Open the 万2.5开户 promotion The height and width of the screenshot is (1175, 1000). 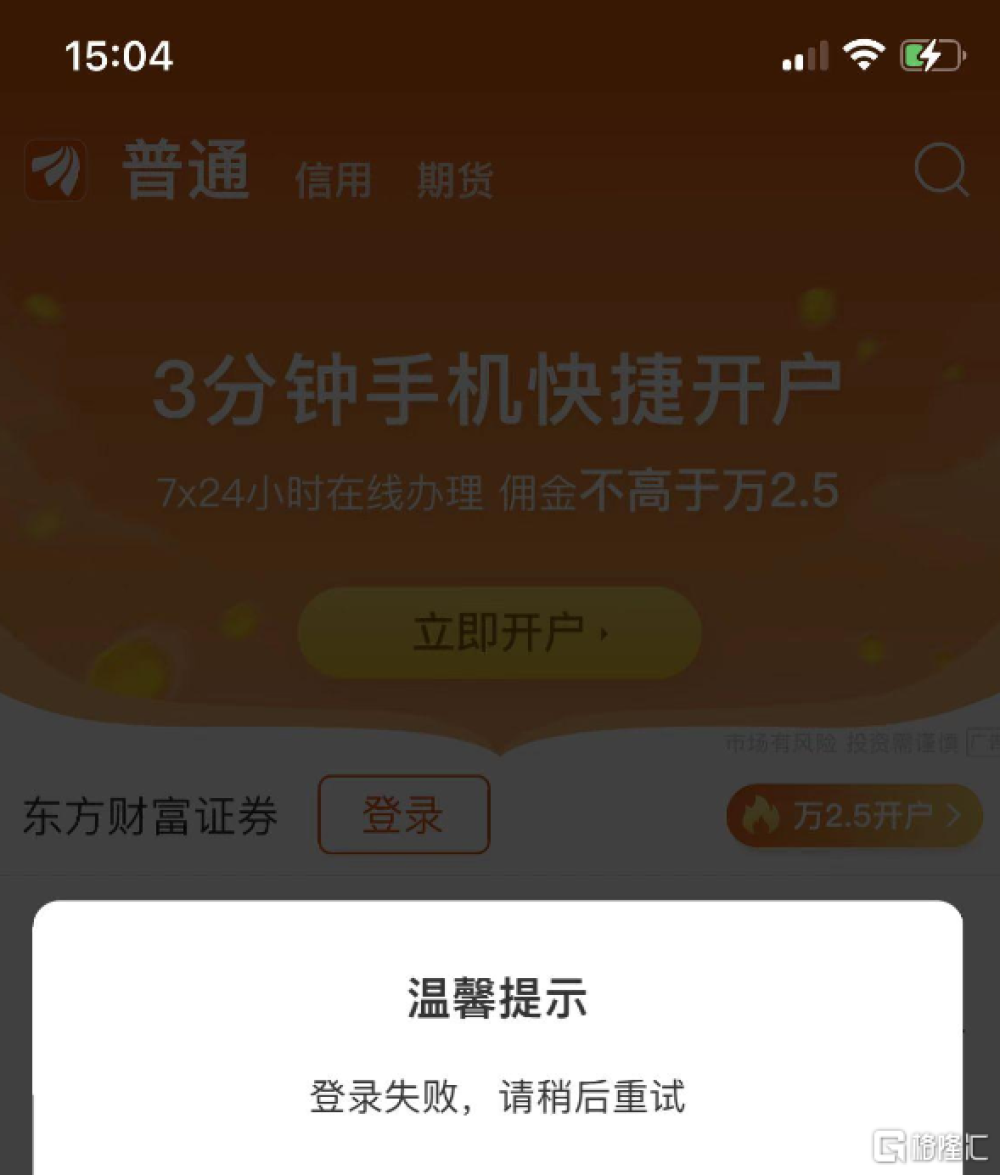(x=853, y=816)
